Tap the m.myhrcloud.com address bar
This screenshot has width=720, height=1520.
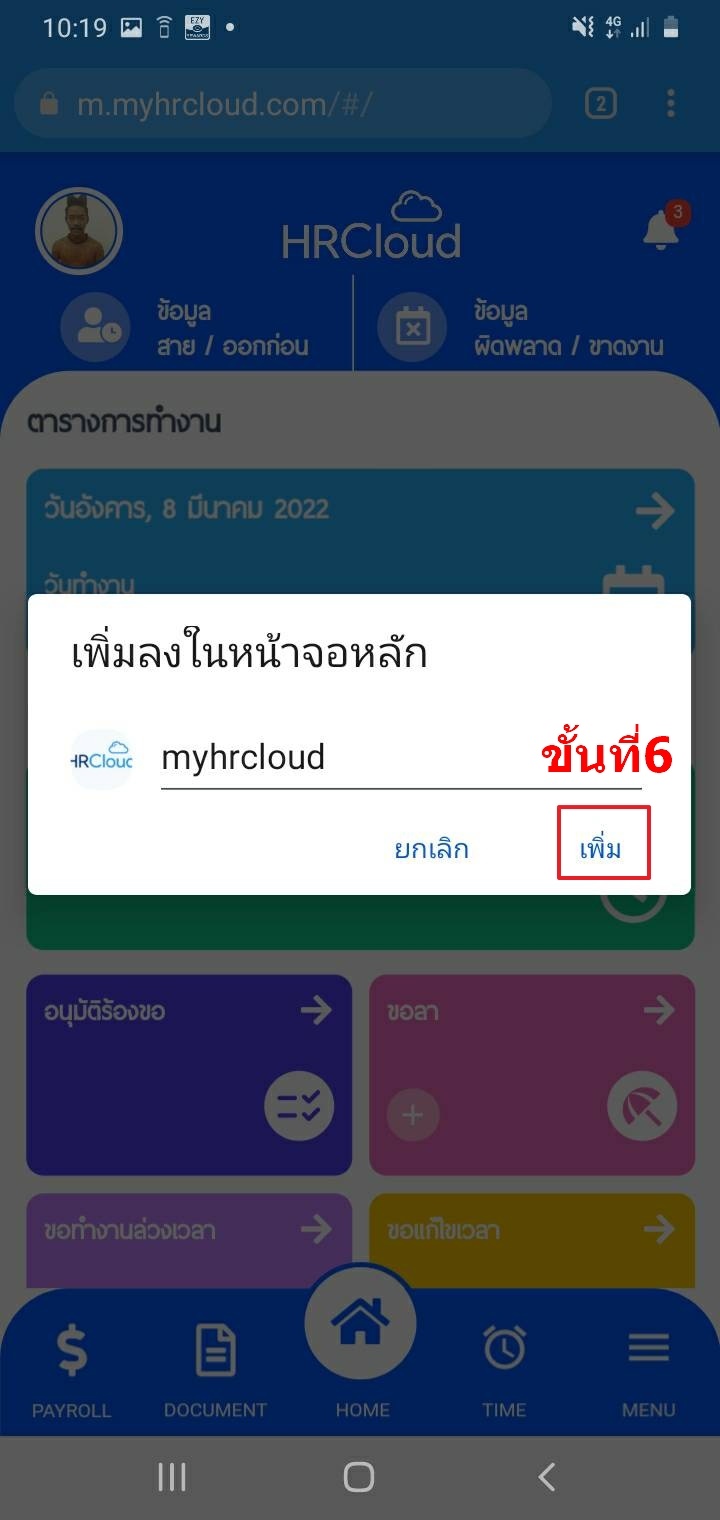[282, 104]
